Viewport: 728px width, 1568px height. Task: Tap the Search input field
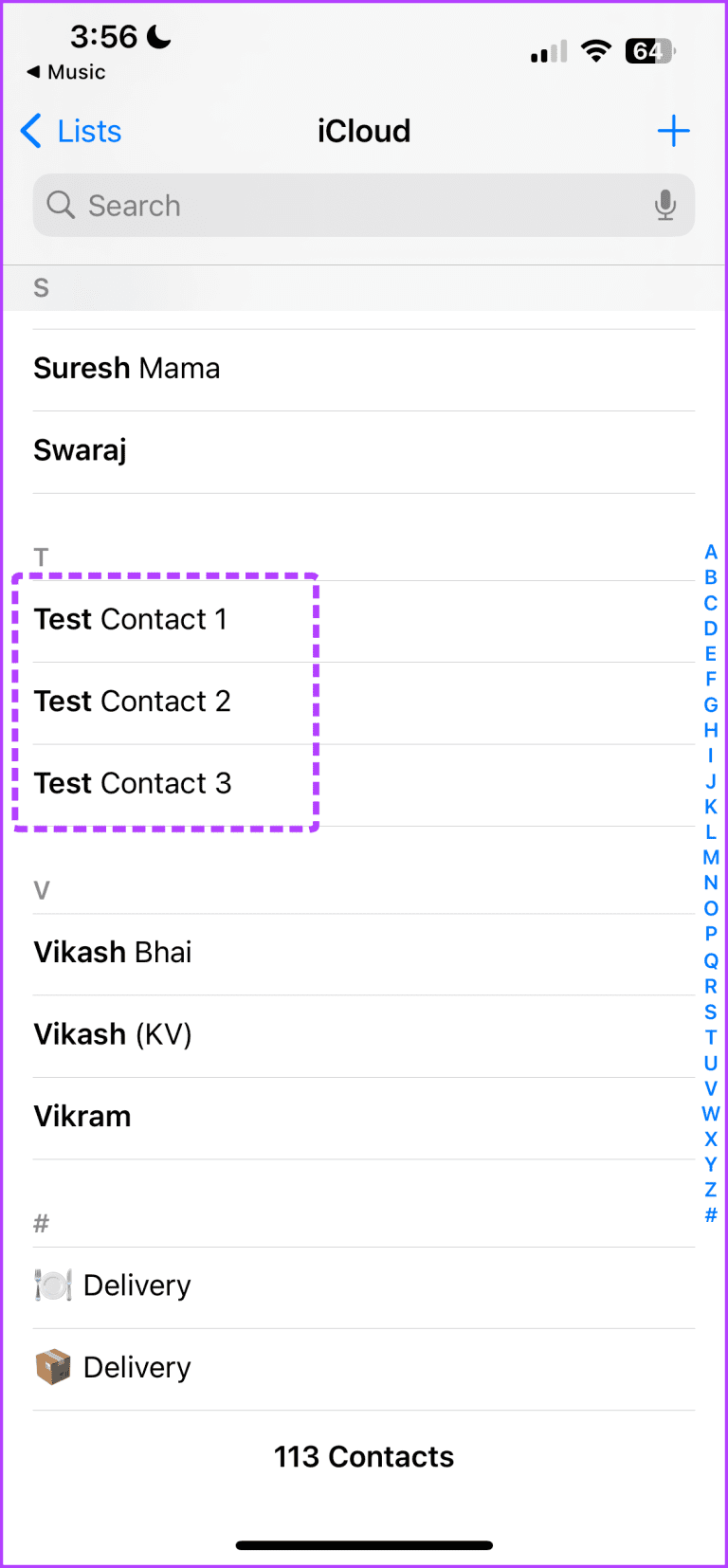pyautogui.click(x=284, y=205)
